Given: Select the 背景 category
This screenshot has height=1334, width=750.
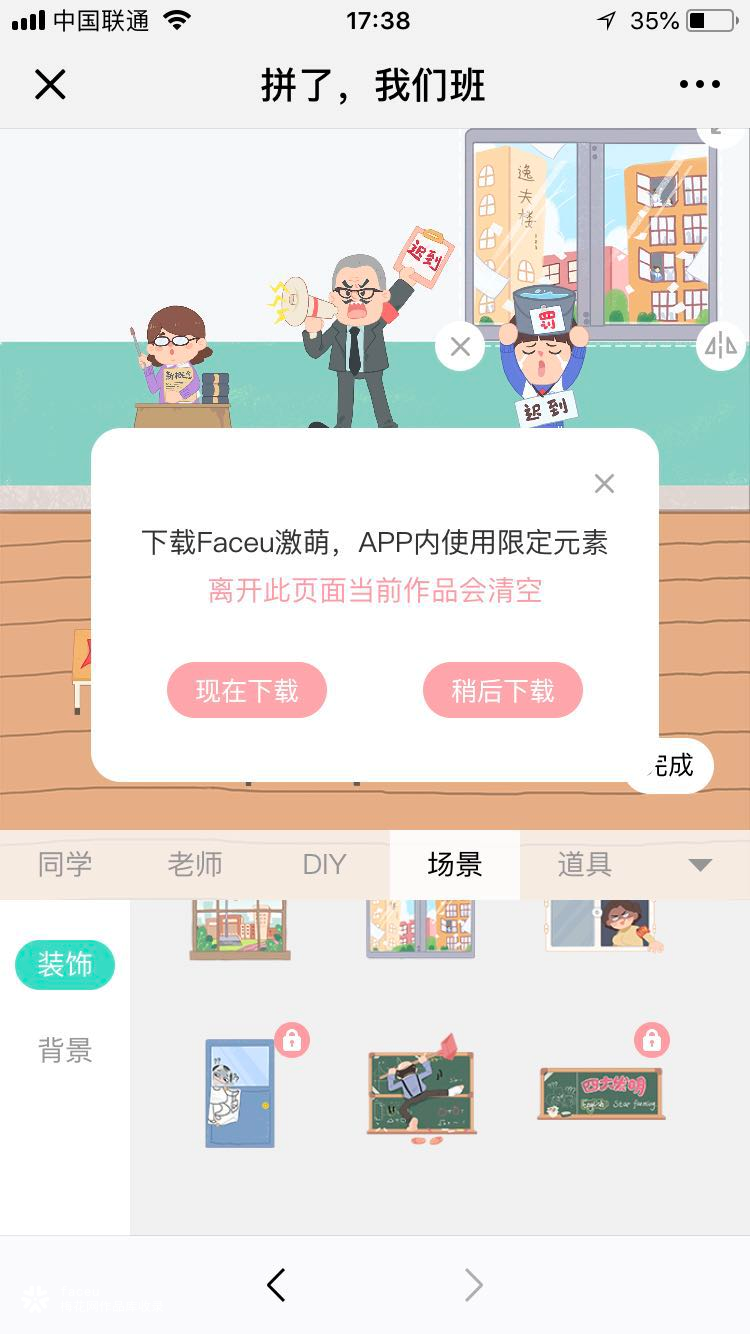Looking at the screenshot, I should point(65,1050).
